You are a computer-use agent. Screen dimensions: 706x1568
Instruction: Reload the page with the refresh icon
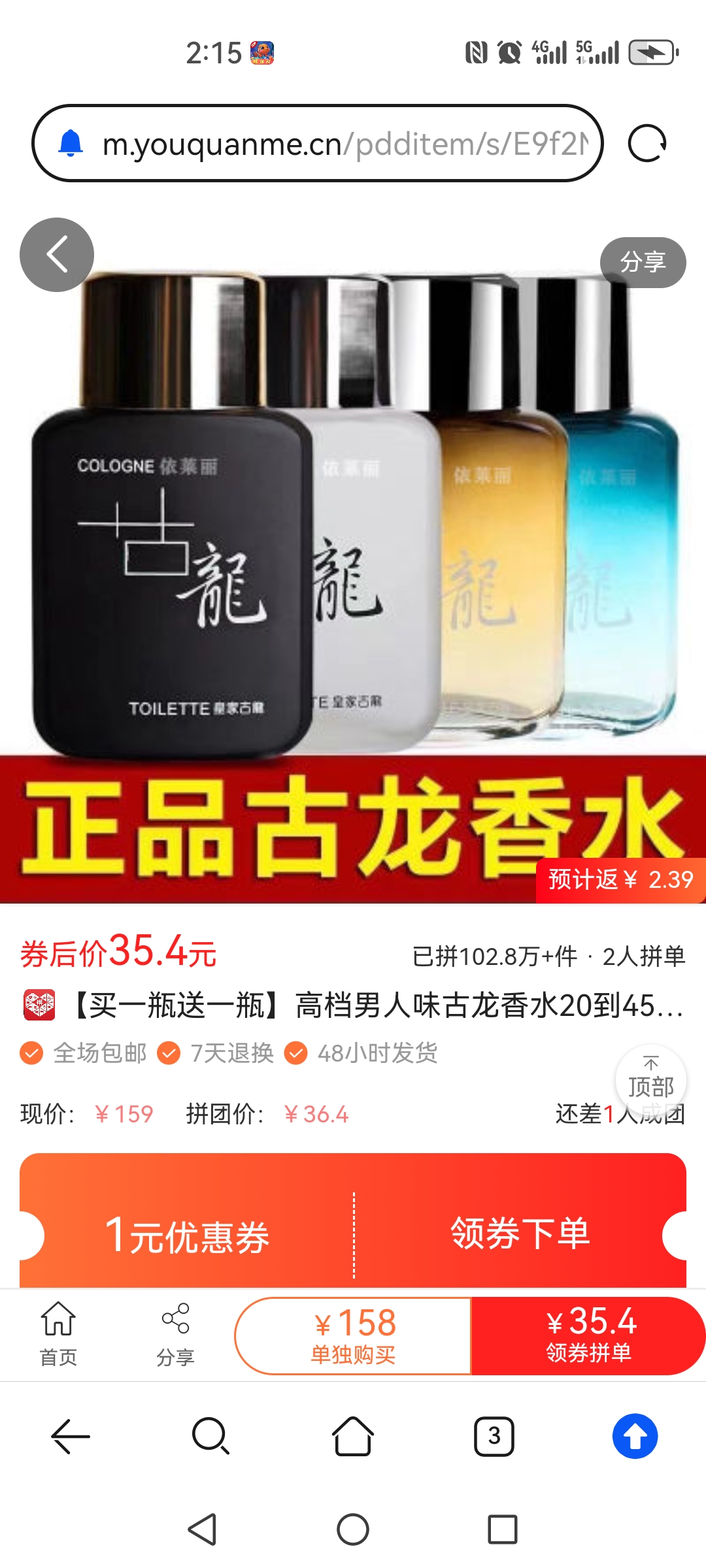coord(647,144)
